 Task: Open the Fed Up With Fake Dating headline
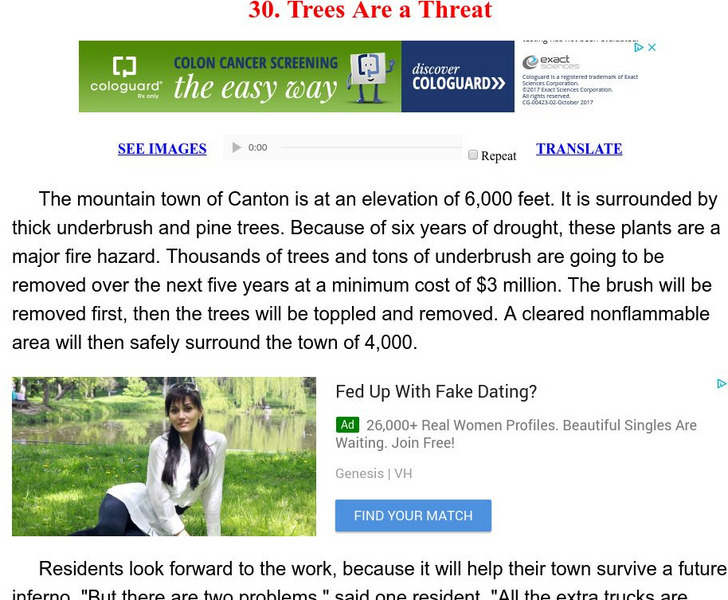click(436, 392)
